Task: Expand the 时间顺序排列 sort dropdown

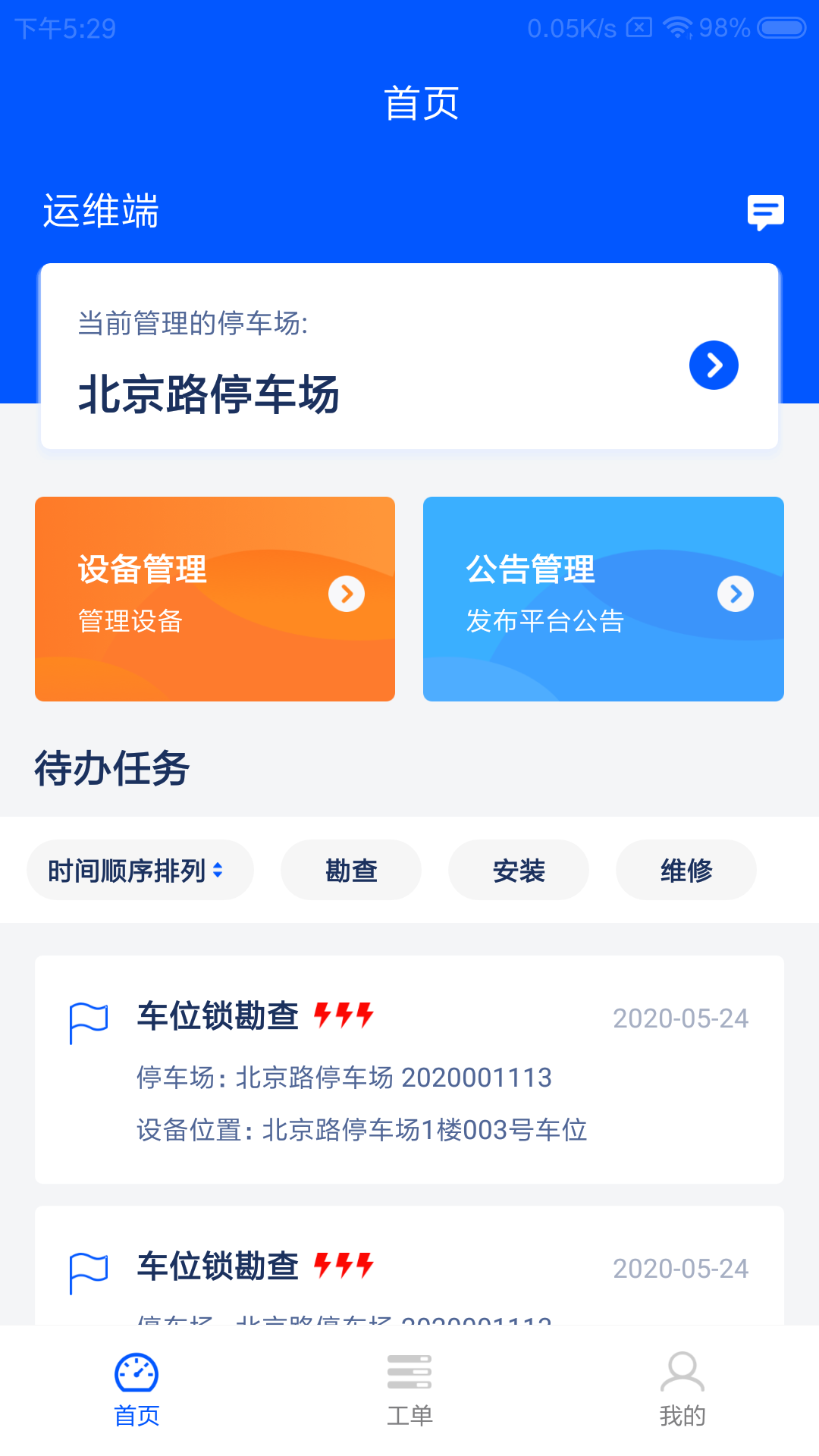Action: (x=140, y=870)
